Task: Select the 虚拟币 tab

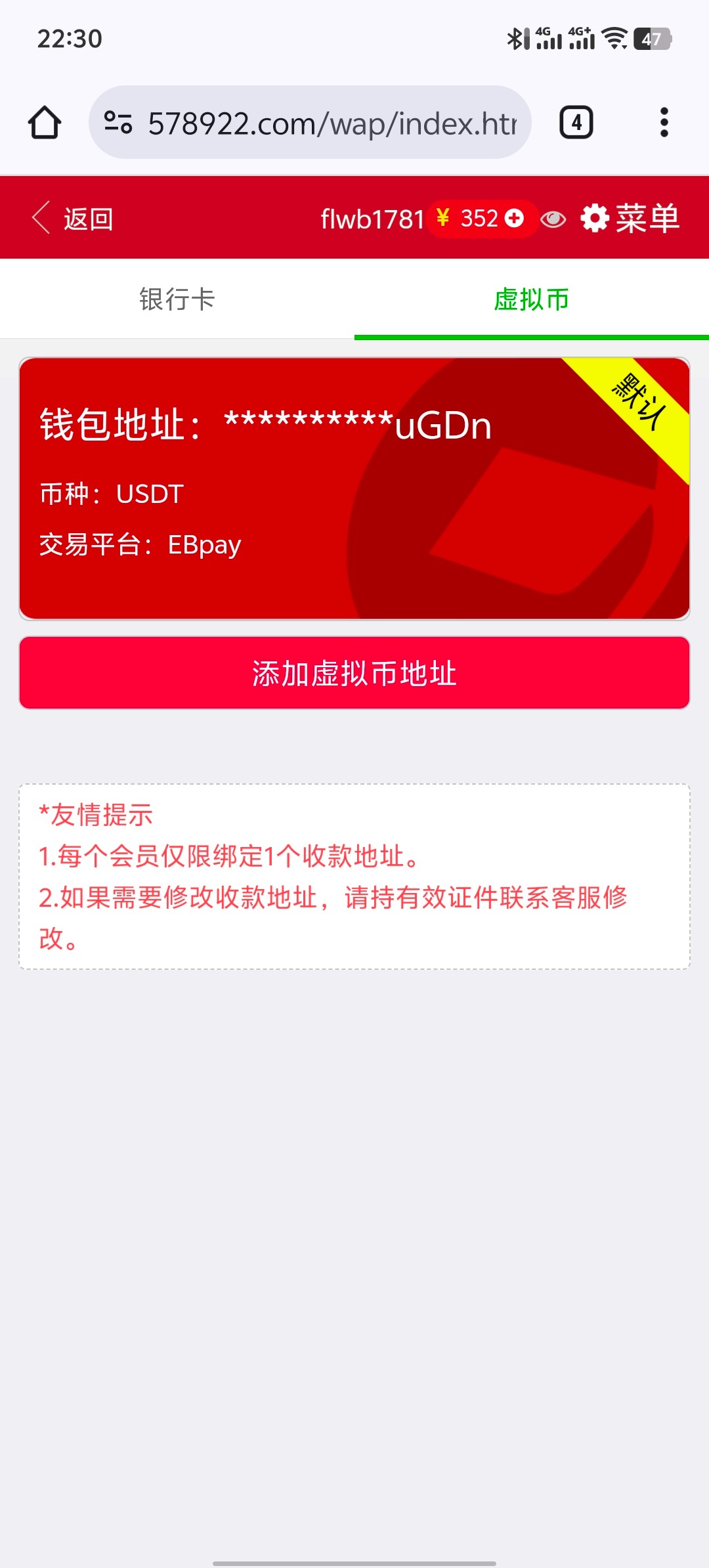Action: pos(531,299)
